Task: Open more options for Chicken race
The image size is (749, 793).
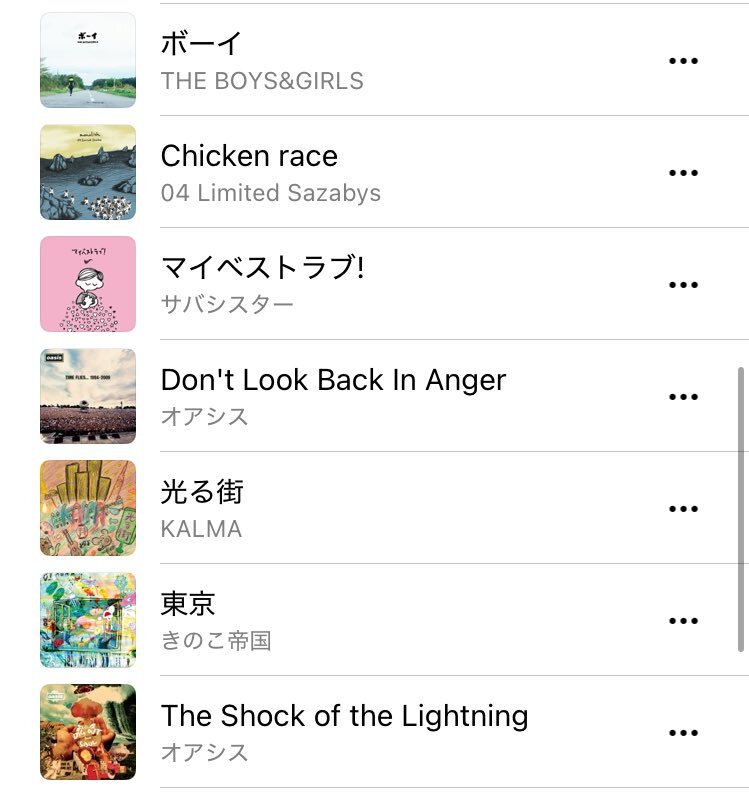Action: [683, 173]
